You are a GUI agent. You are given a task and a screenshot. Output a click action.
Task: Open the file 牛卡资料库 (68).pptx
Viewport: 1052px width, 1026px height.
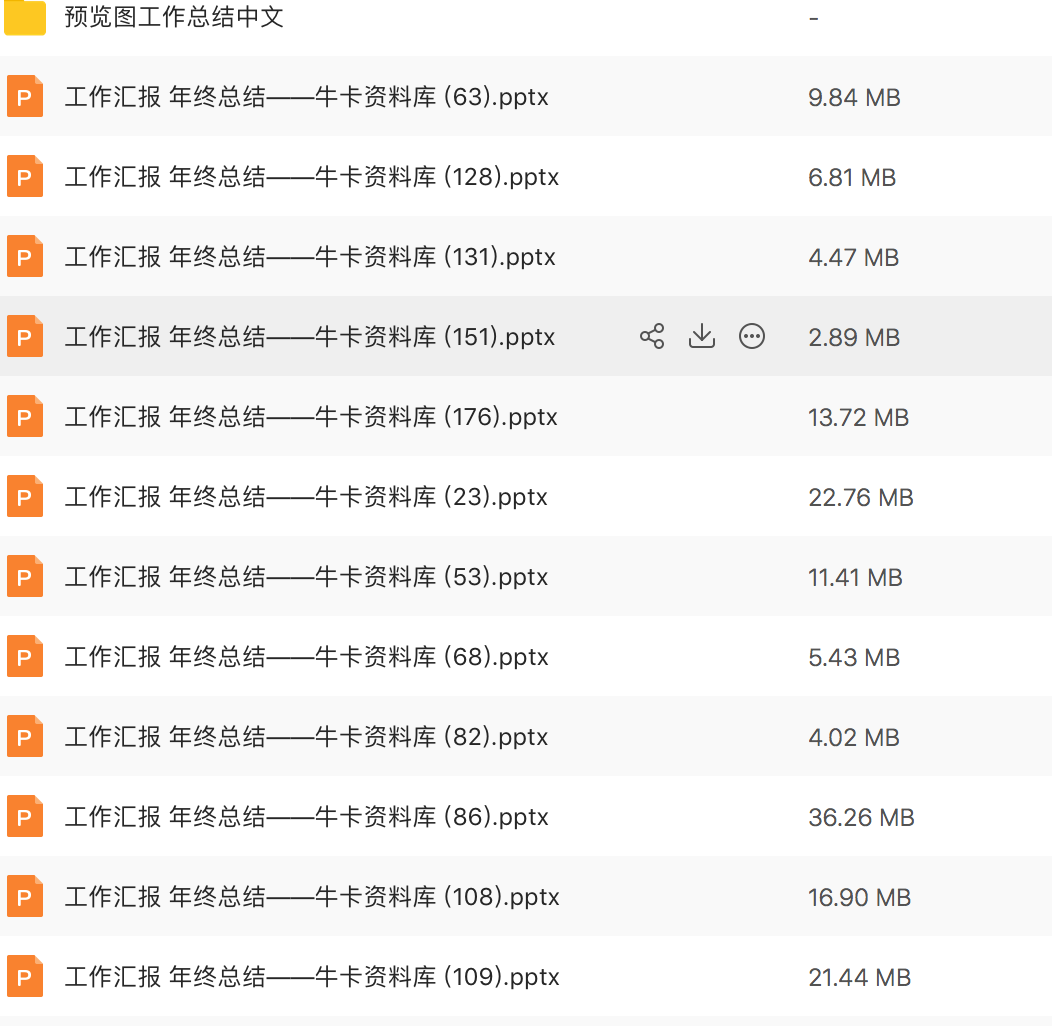click(306, 657)
